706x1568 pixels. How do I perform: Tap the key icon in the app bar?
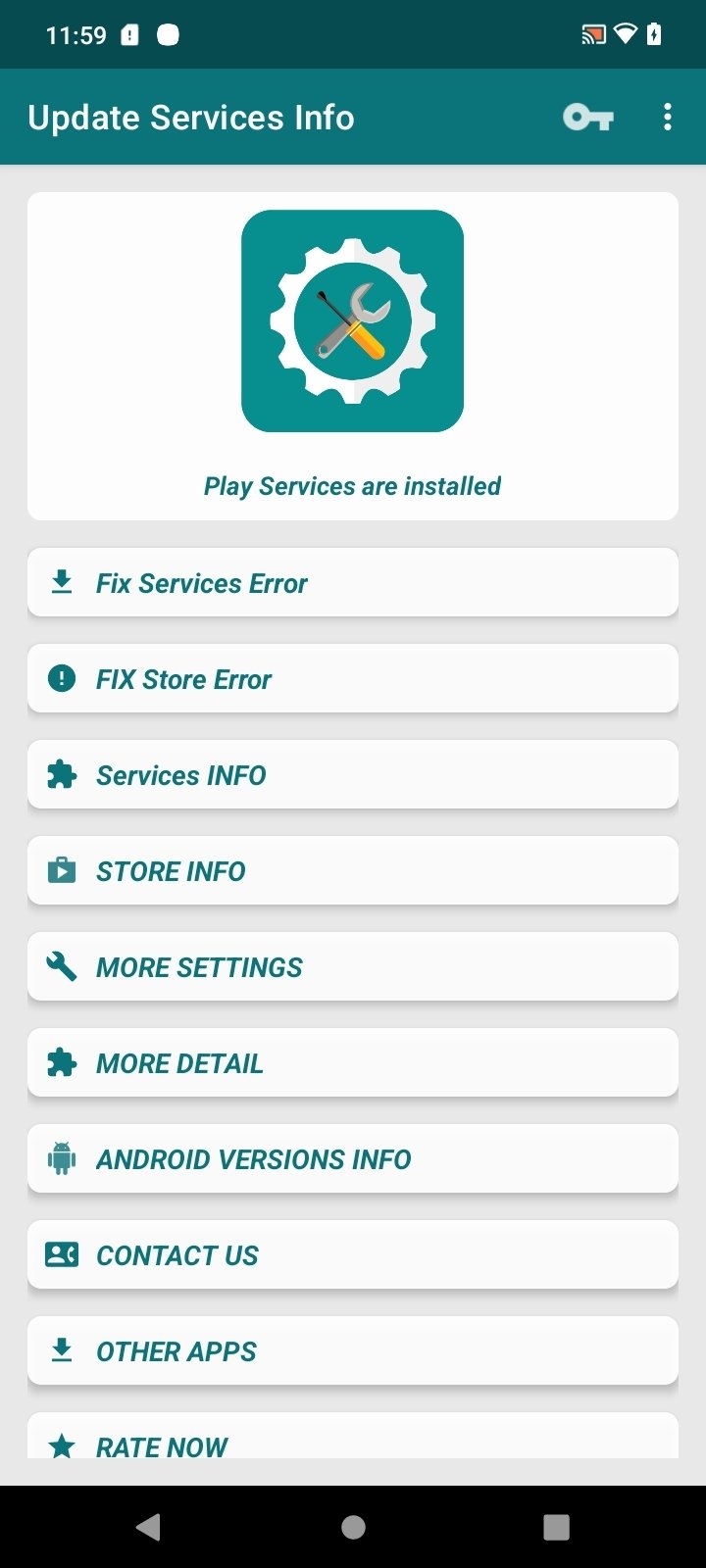pos(588,118)
